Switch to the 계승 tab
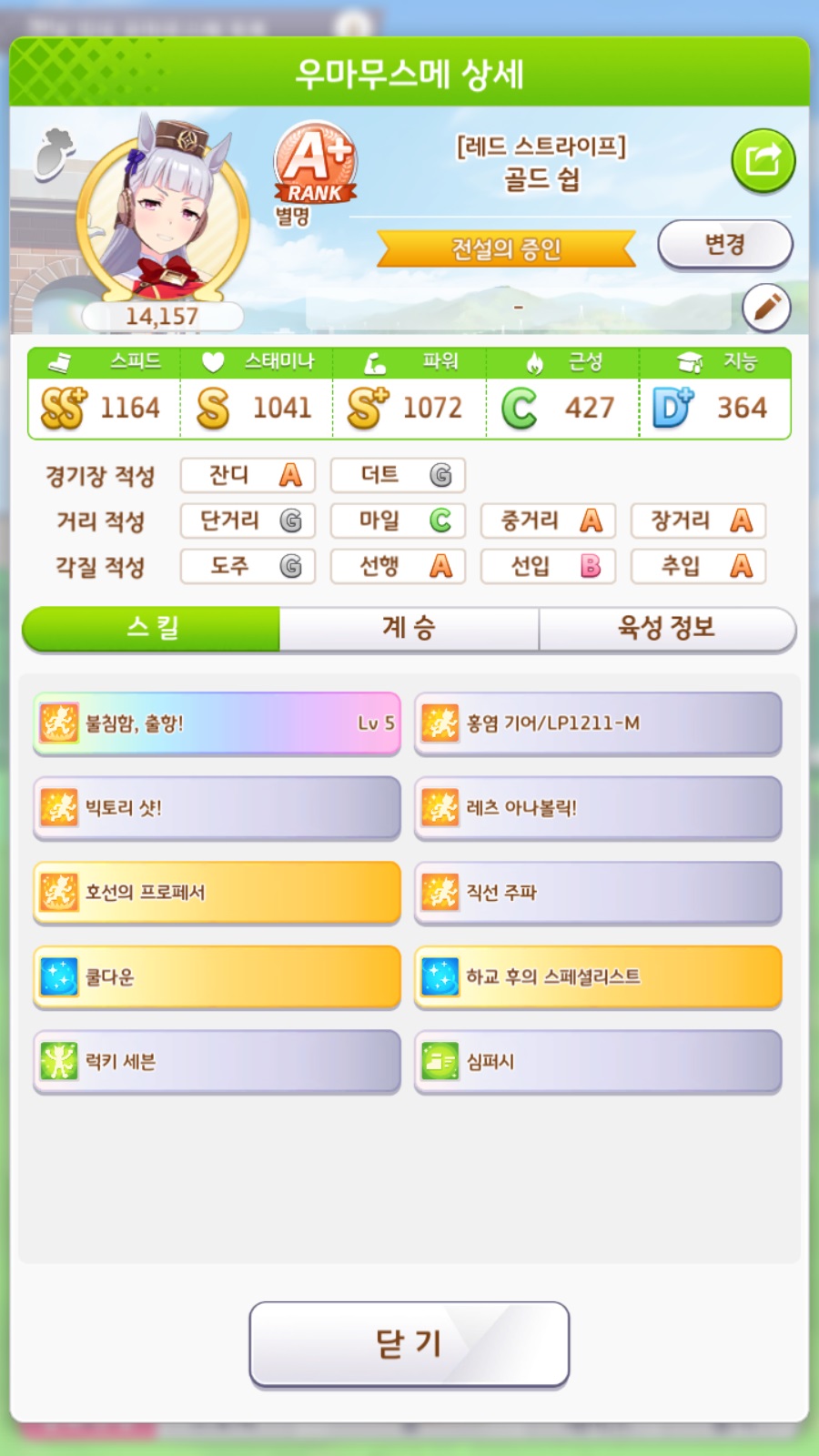Screen dimensions: 819x1456 click(x=409, y=628)
